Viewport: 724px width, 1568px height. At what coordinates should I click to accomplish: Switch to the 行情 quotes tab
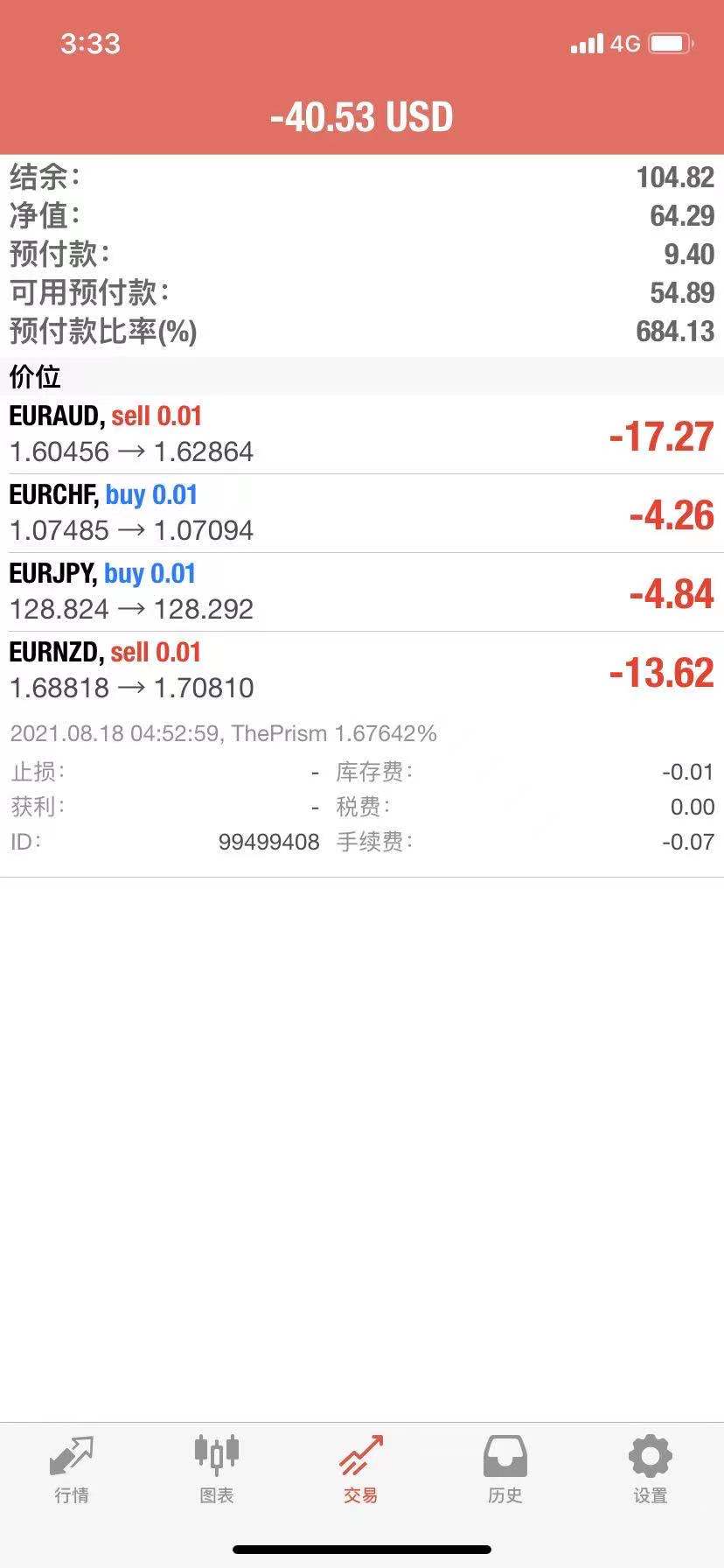point(72,1470)
